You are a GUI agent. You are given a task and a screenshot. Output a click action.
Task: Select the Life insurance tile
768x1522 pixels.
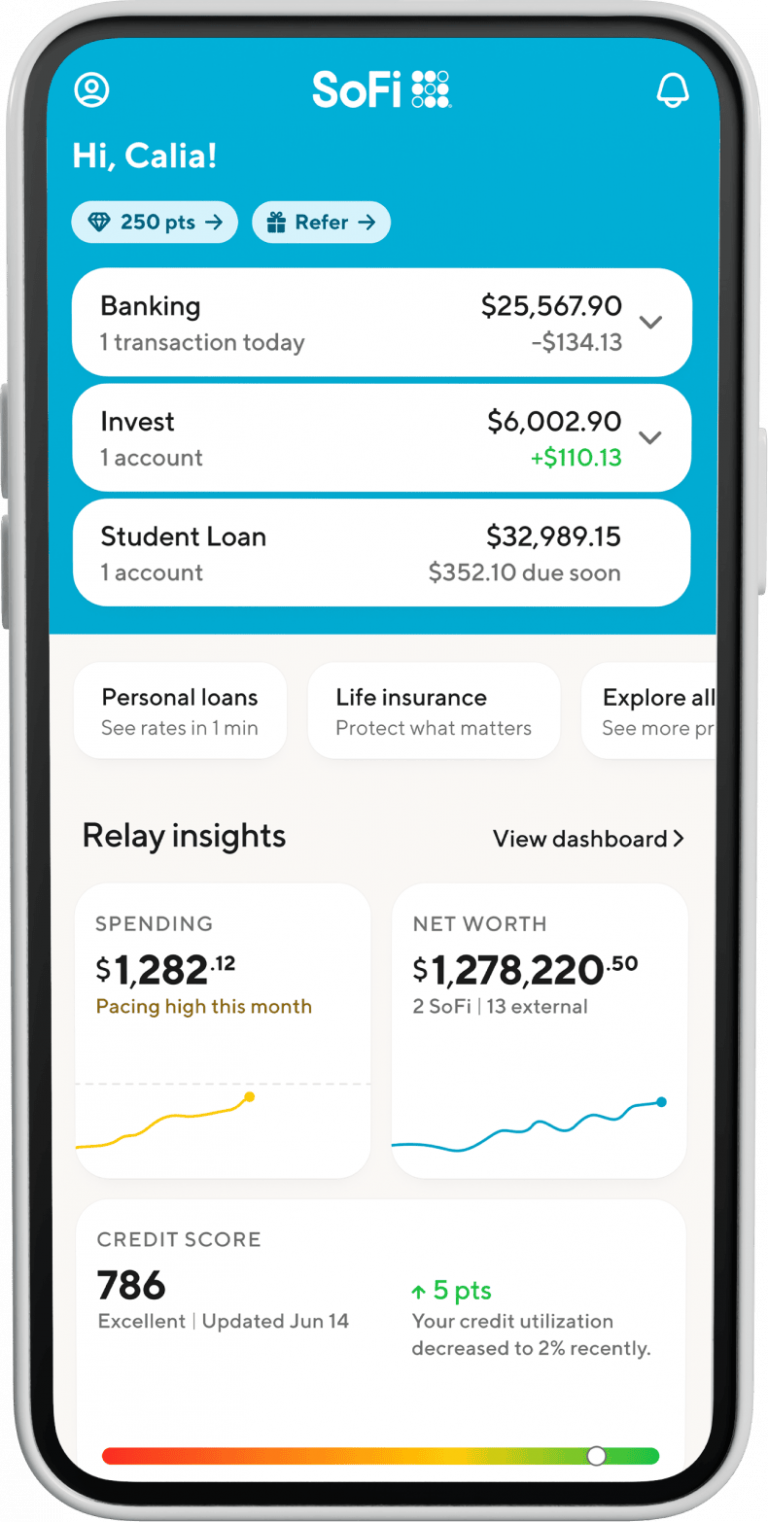click(x=433, y=711)
